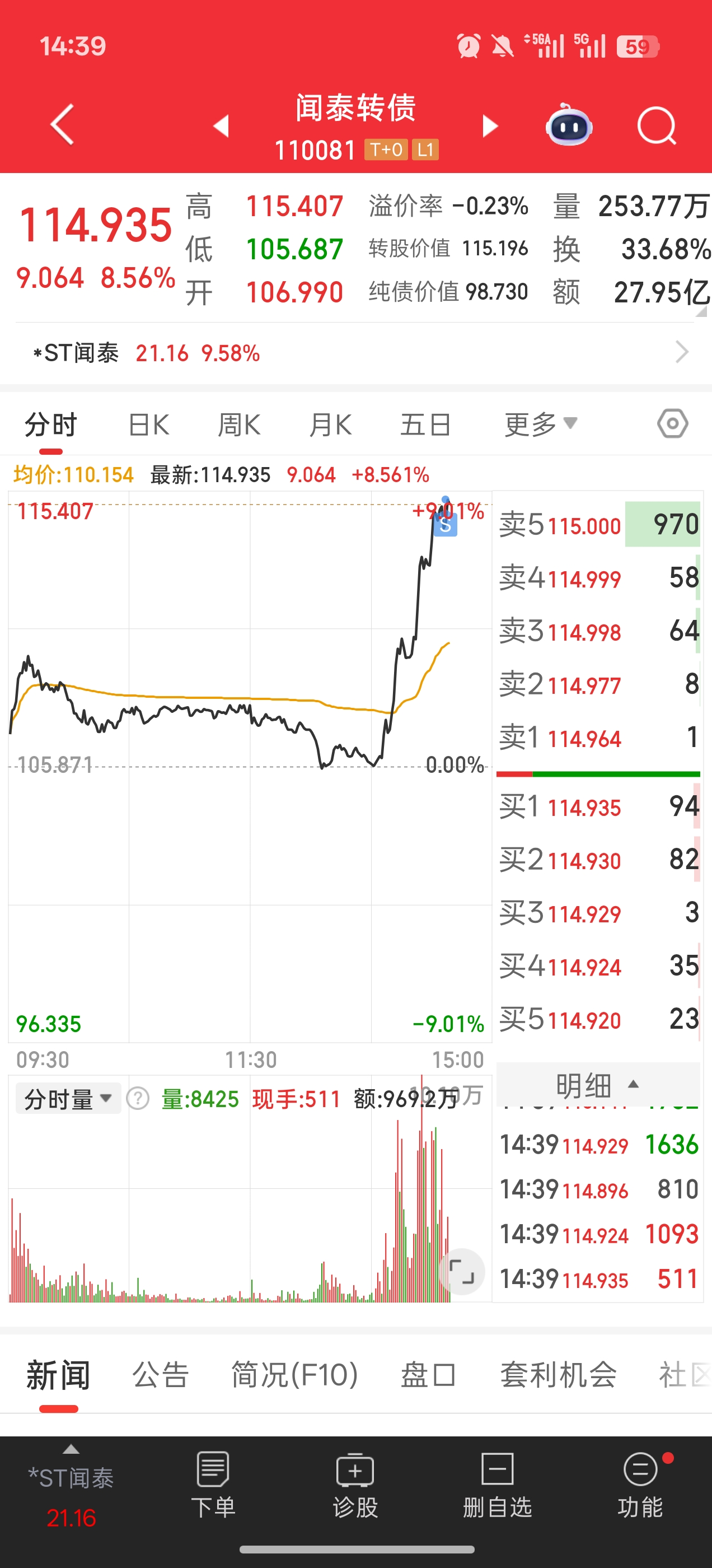Screen dimensions: 712x1568
Task: Switch to the 周K chart tab
Action: pyautogui.click(x=239, y=424)
